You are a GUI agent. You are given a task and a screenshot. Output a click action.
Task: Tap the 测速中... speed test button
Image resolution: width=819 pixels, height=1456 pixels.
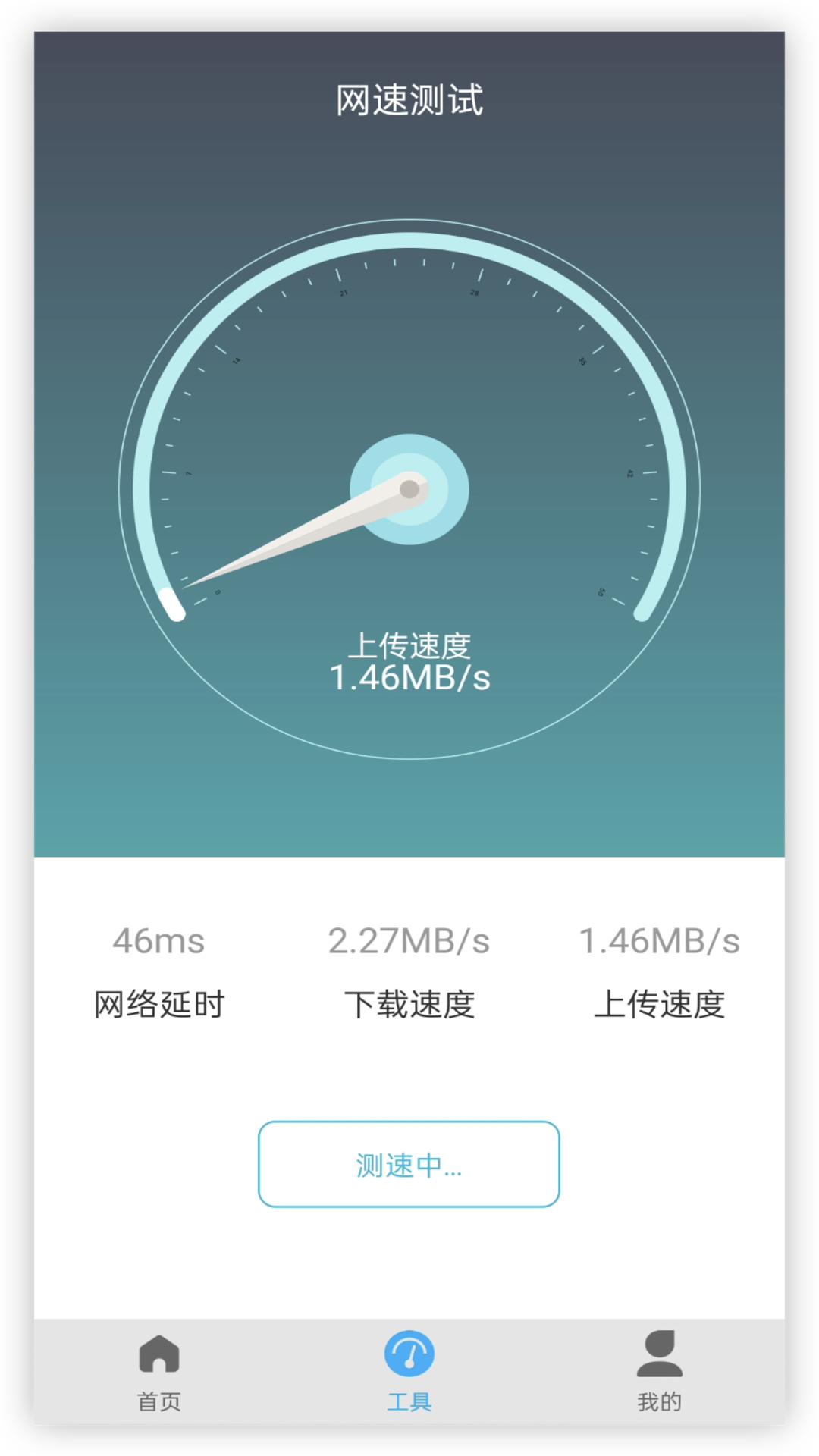pyautogui.click(x=409, y=1164)
